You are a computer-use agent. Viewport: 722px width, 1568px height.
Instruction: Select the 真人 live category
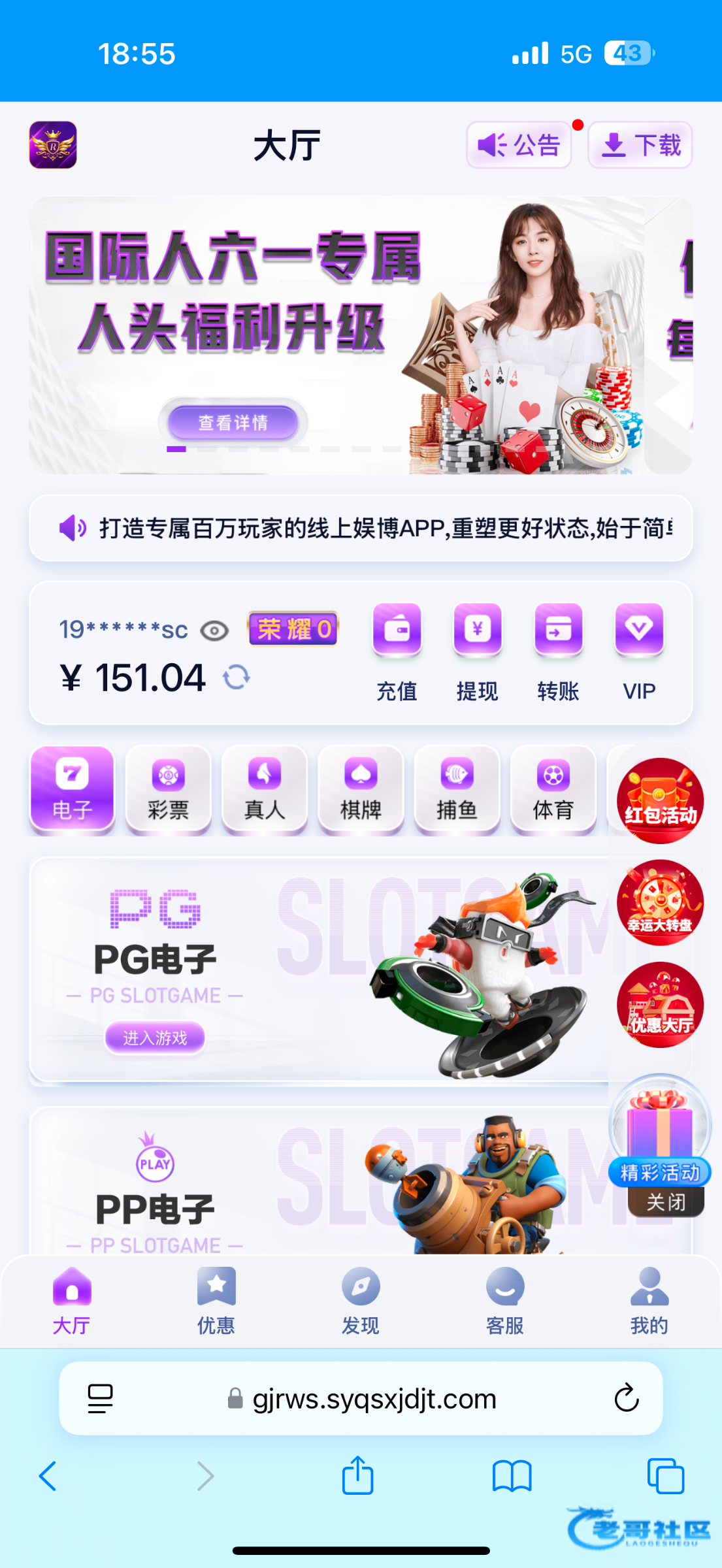pos(265,790)
